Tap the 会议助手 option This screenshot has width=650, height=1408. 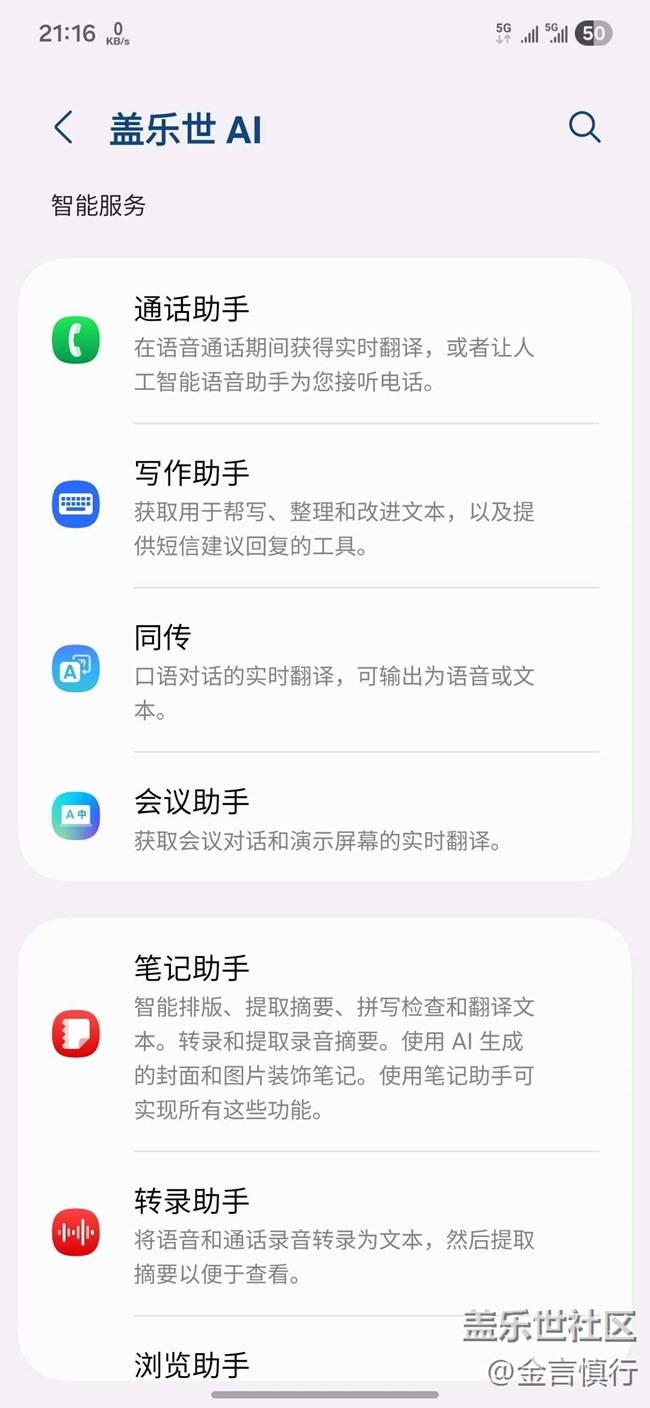[x=324, y=818]
